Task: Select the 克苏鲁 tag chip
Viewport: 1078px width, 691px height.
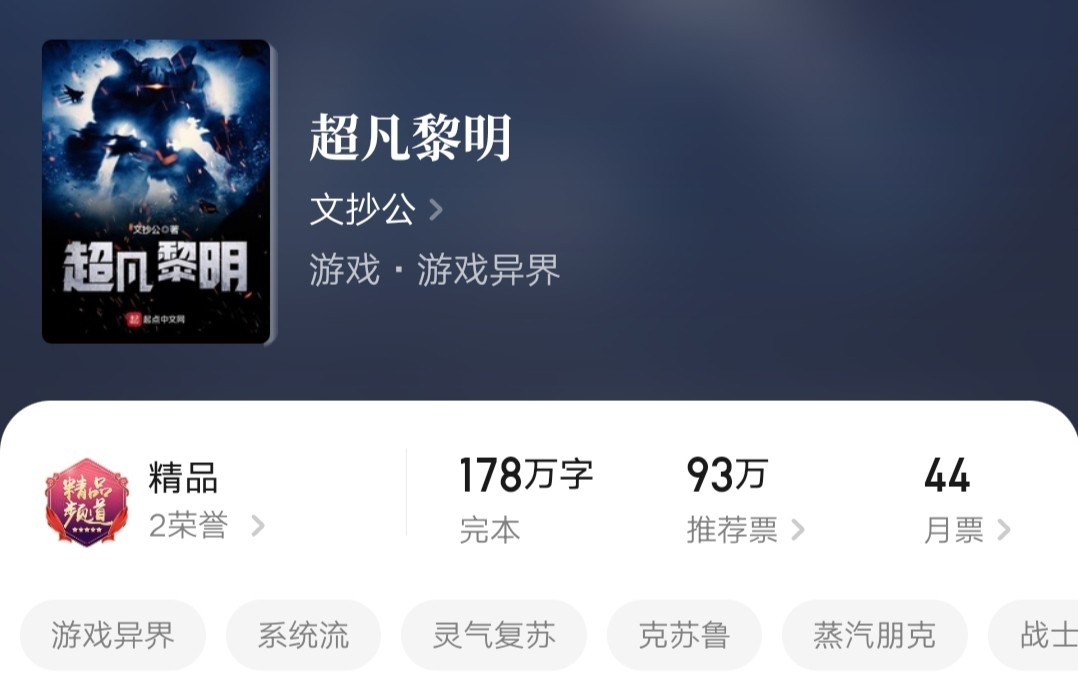Action: pyautogui.click(x=684, y=635)
